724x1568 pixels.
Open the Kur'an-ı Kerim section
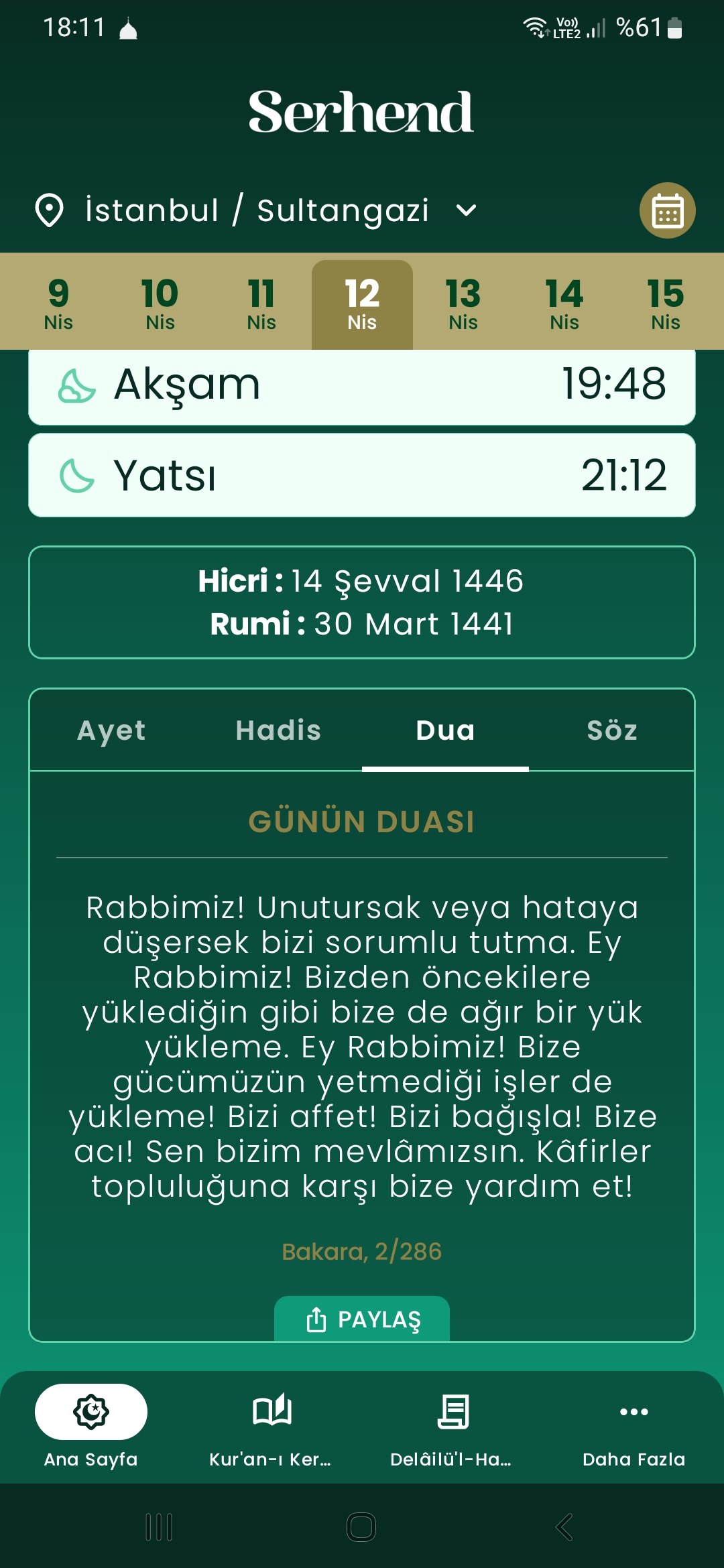tap(271, 1427)
